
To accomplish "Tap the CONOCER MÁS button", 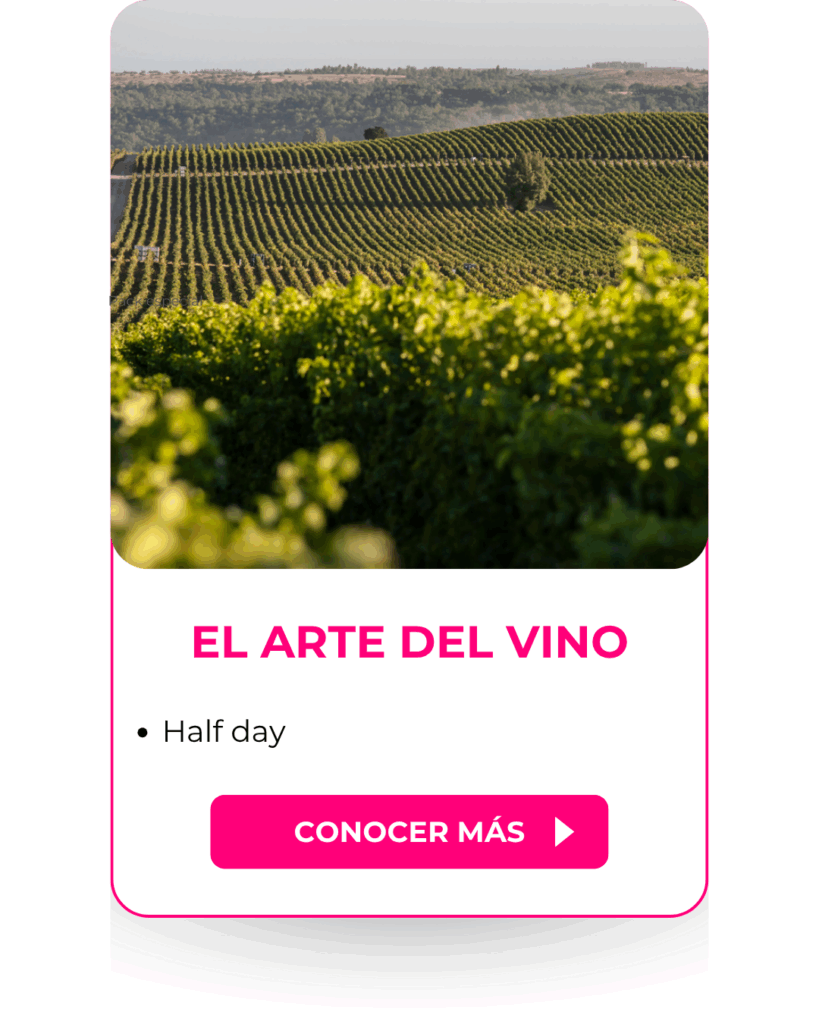I will click(409, 832).
